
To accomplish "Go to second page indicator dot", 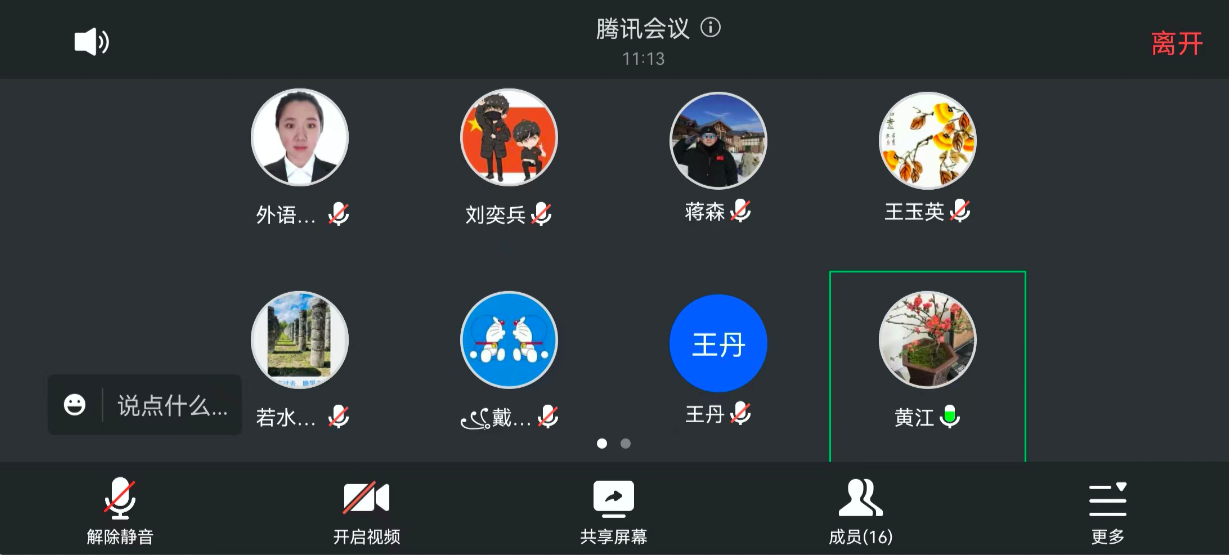I will 626,443.
